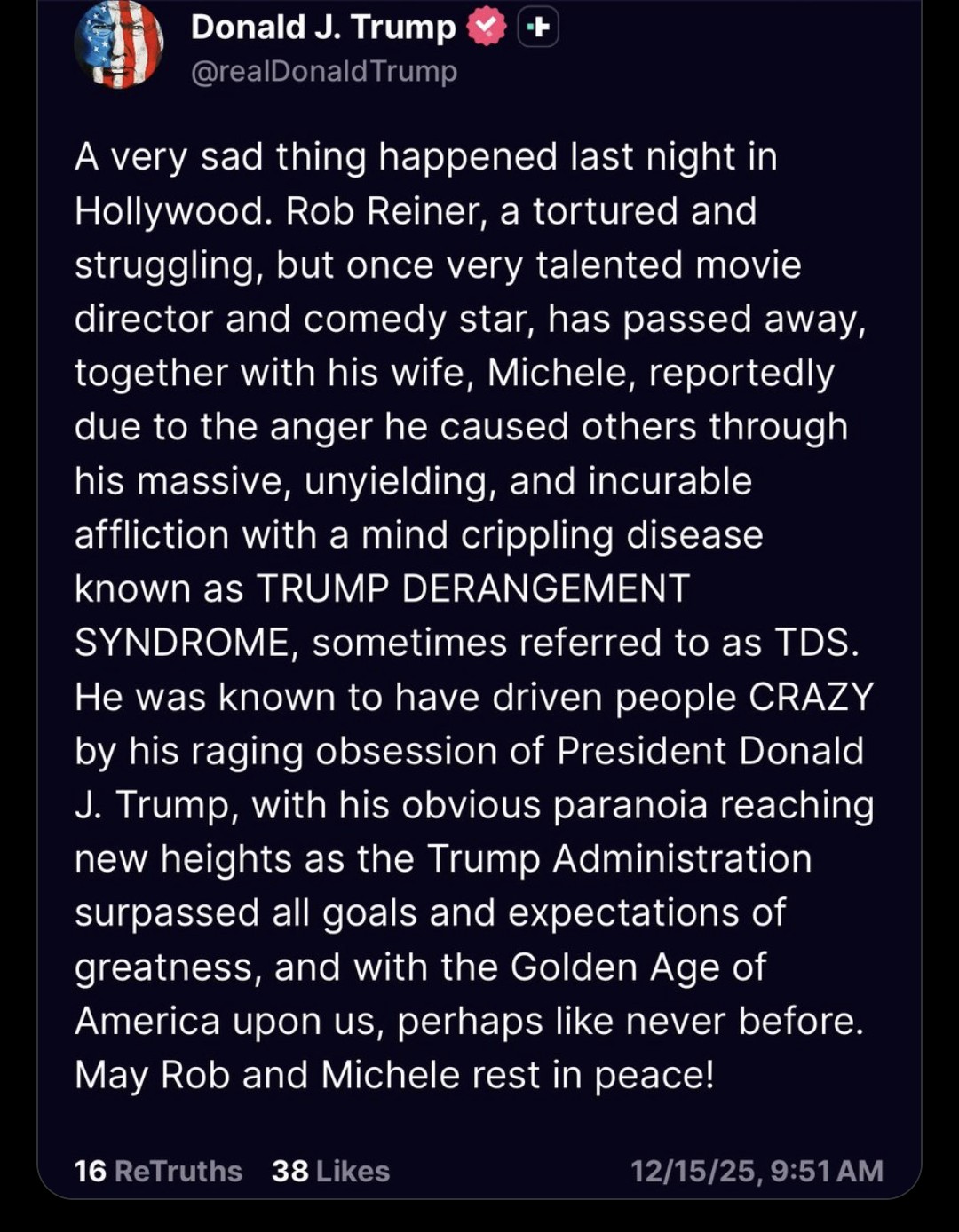View the 38 Likes list

click(330, 1171)
